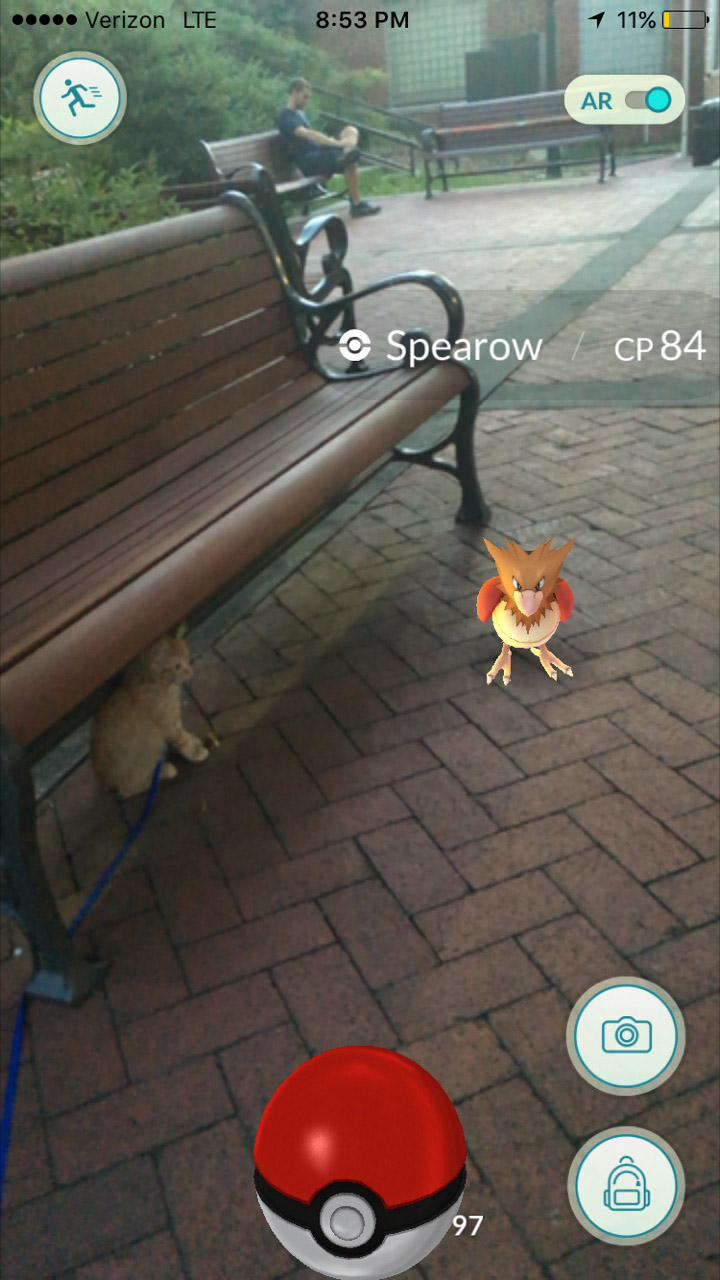Run away from the Spearow encounter
This screenshot has height=1280, width=720.
(x=79, y=98)
